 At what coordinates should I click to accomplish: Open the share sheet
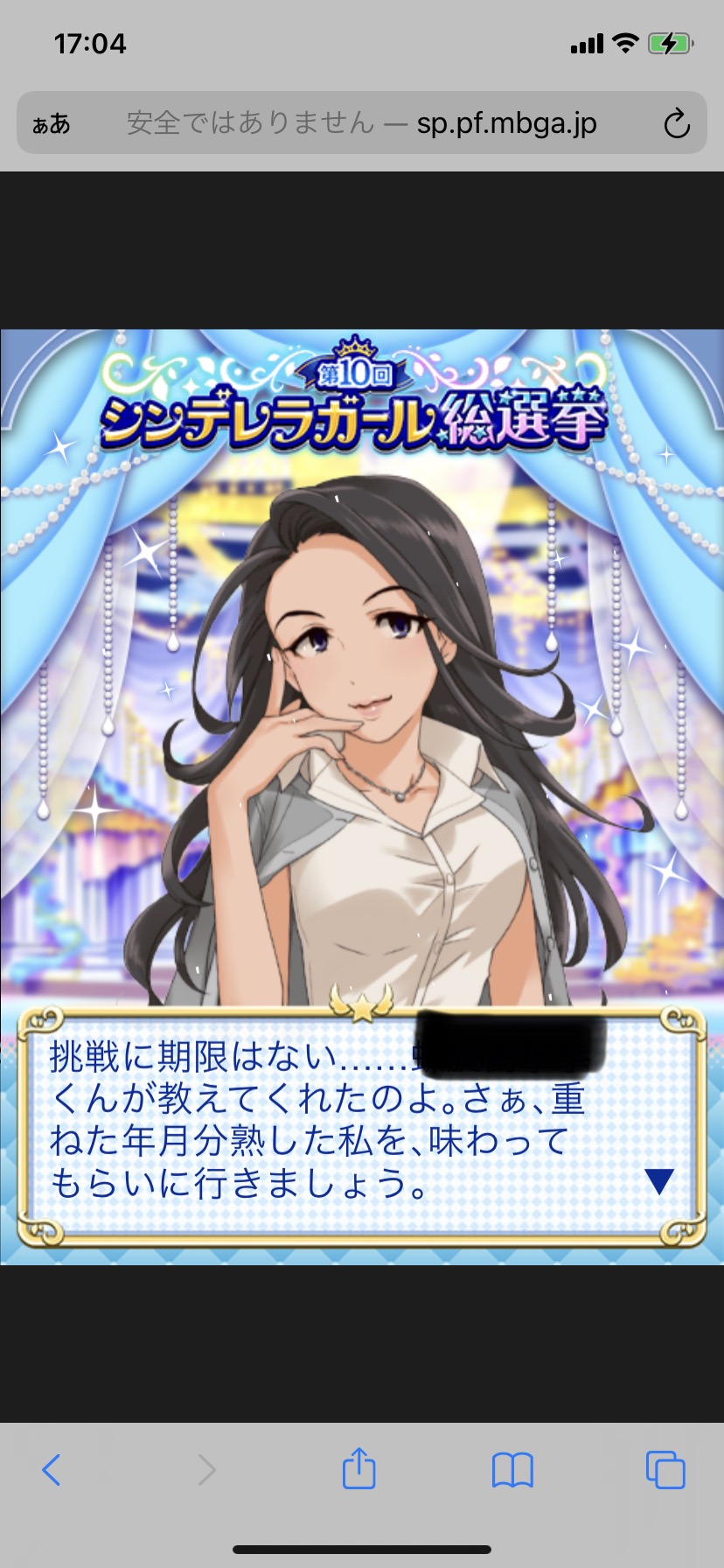(359, 1468)
